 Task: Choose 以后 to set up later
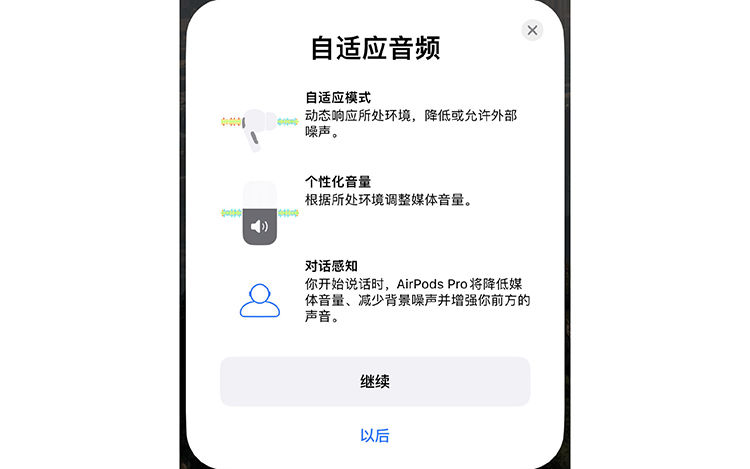click(375, 435)
